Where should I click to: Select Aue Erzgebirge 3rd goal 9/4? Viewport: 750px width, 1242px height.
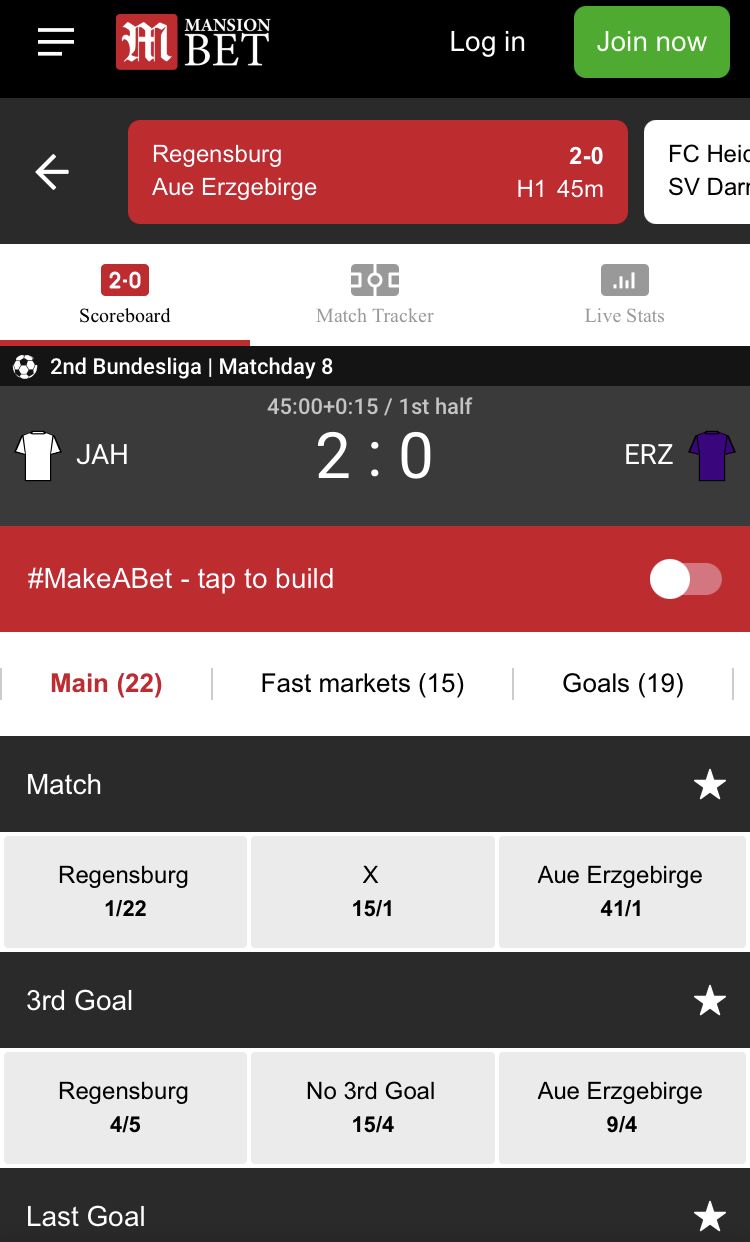click(621, 1107)
